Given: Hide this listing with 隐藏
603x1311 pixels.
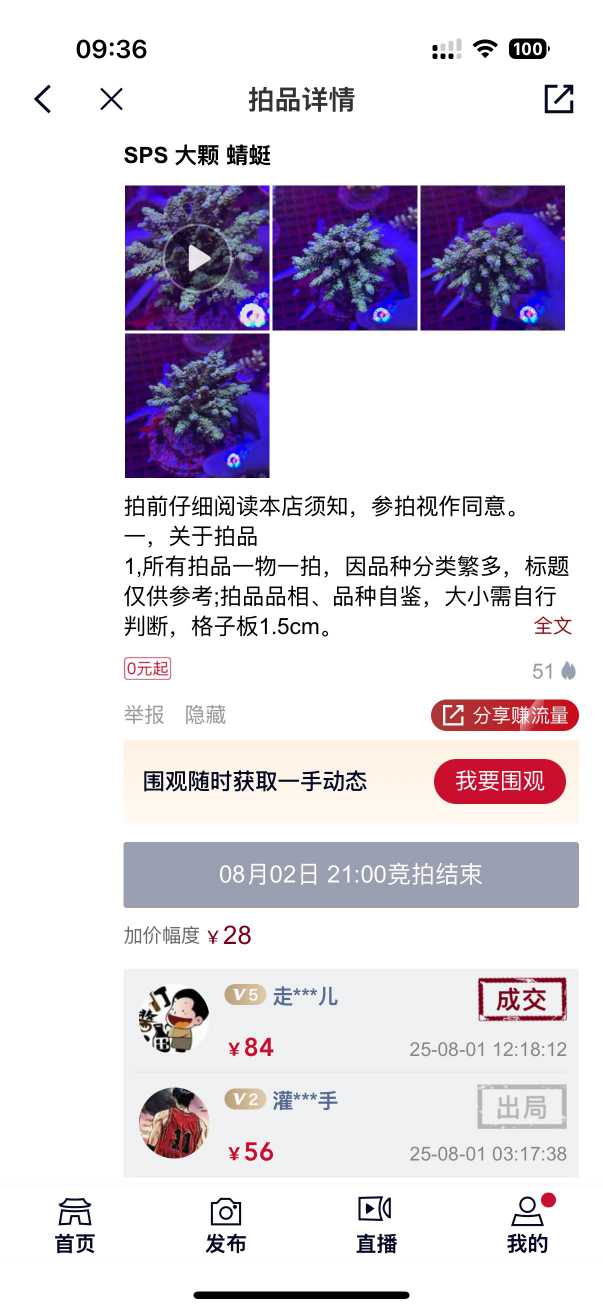Looking at the screenshot, I should coord(205,715).
